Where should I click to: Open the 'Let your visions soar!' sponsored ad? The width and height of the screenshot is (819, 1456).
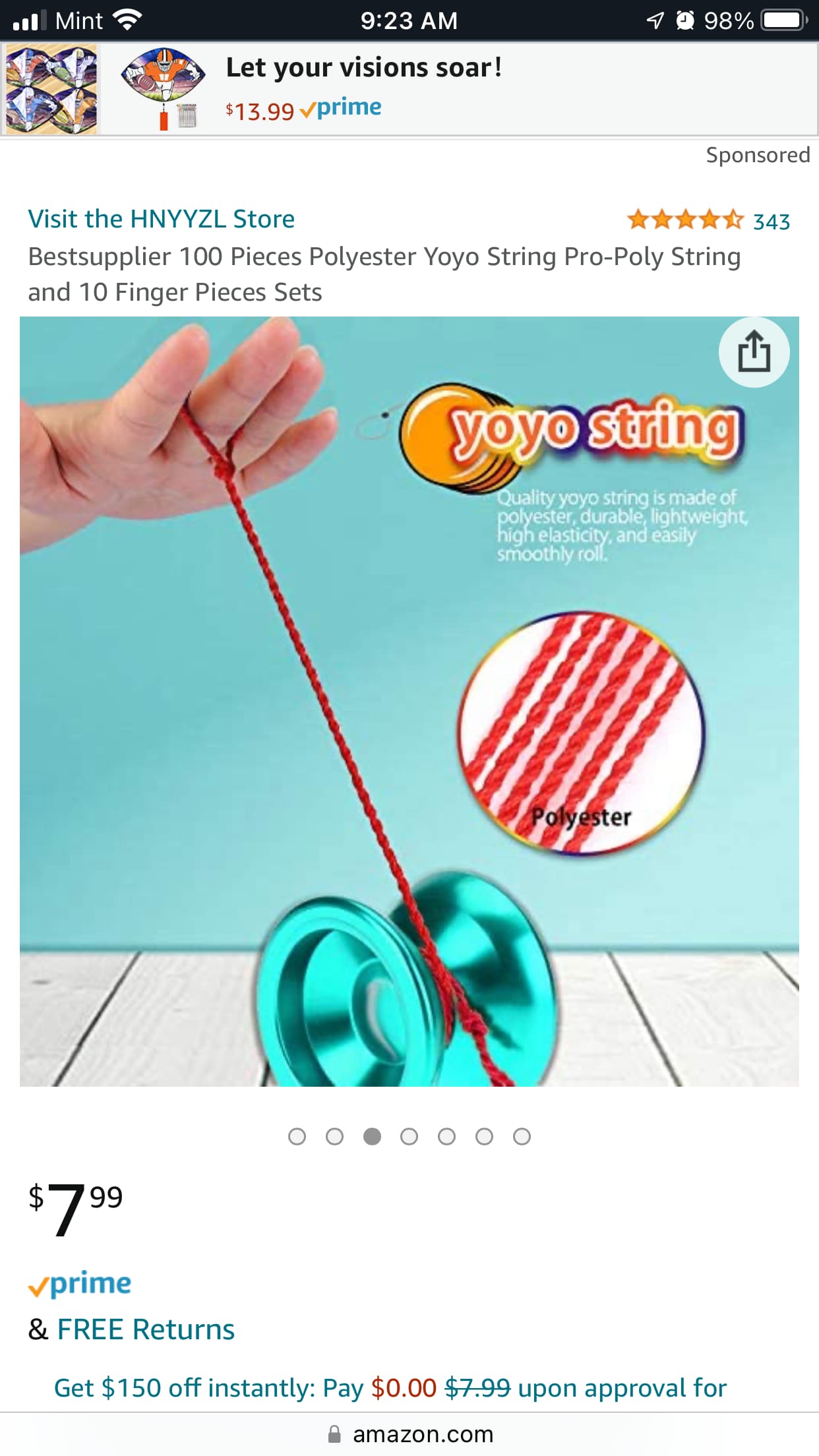409,89
